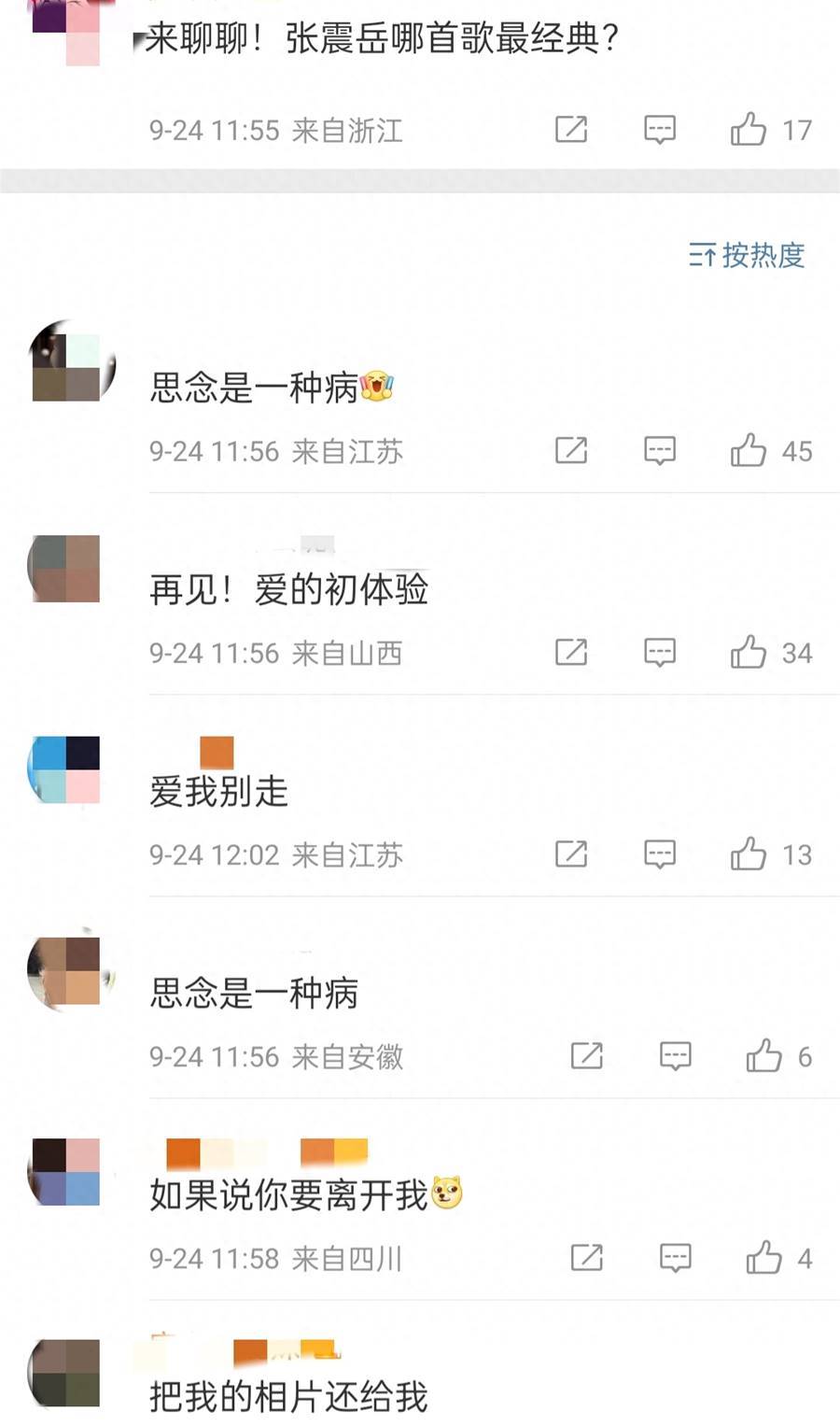Open the avatar of the 把我的相片还给我 commenter
Screen dimensions: 840x1426
pos(65,1373)
